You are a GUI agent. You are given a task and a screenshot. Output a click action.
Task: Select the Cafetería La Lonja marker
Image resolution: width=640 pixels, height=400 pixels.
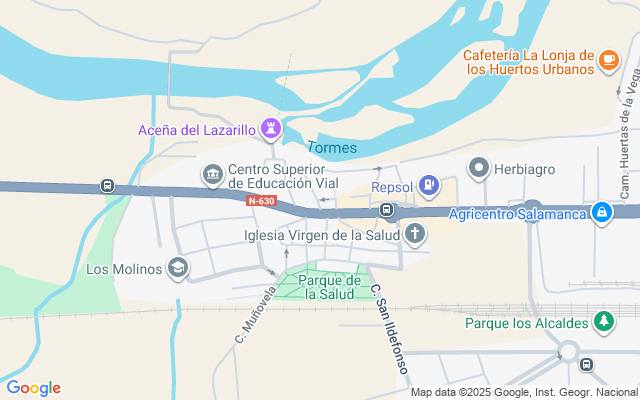click(x=608, y=61)
